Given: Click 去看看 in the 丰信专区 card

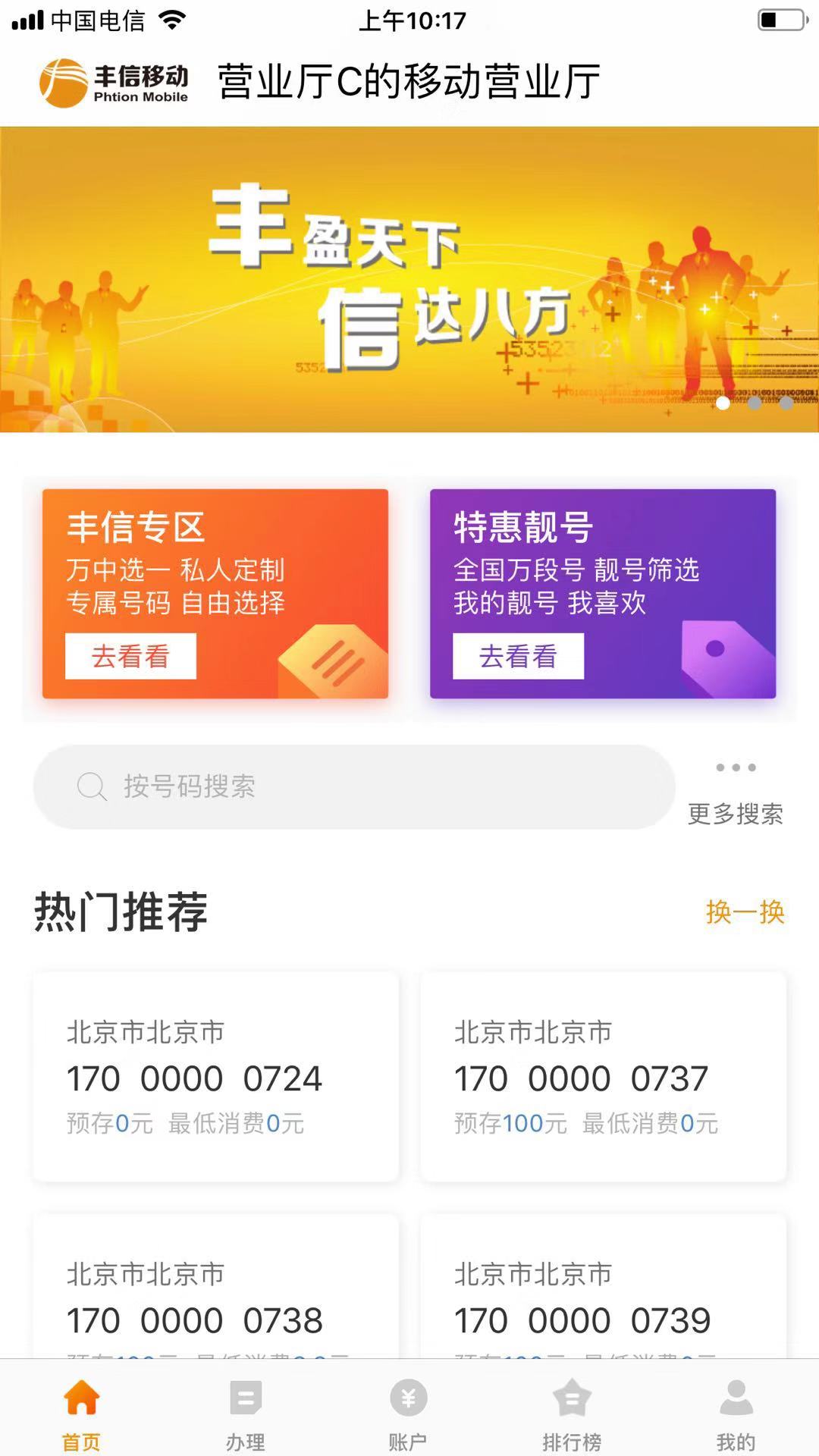Looking at the screenshot, I should pos(130,657).
